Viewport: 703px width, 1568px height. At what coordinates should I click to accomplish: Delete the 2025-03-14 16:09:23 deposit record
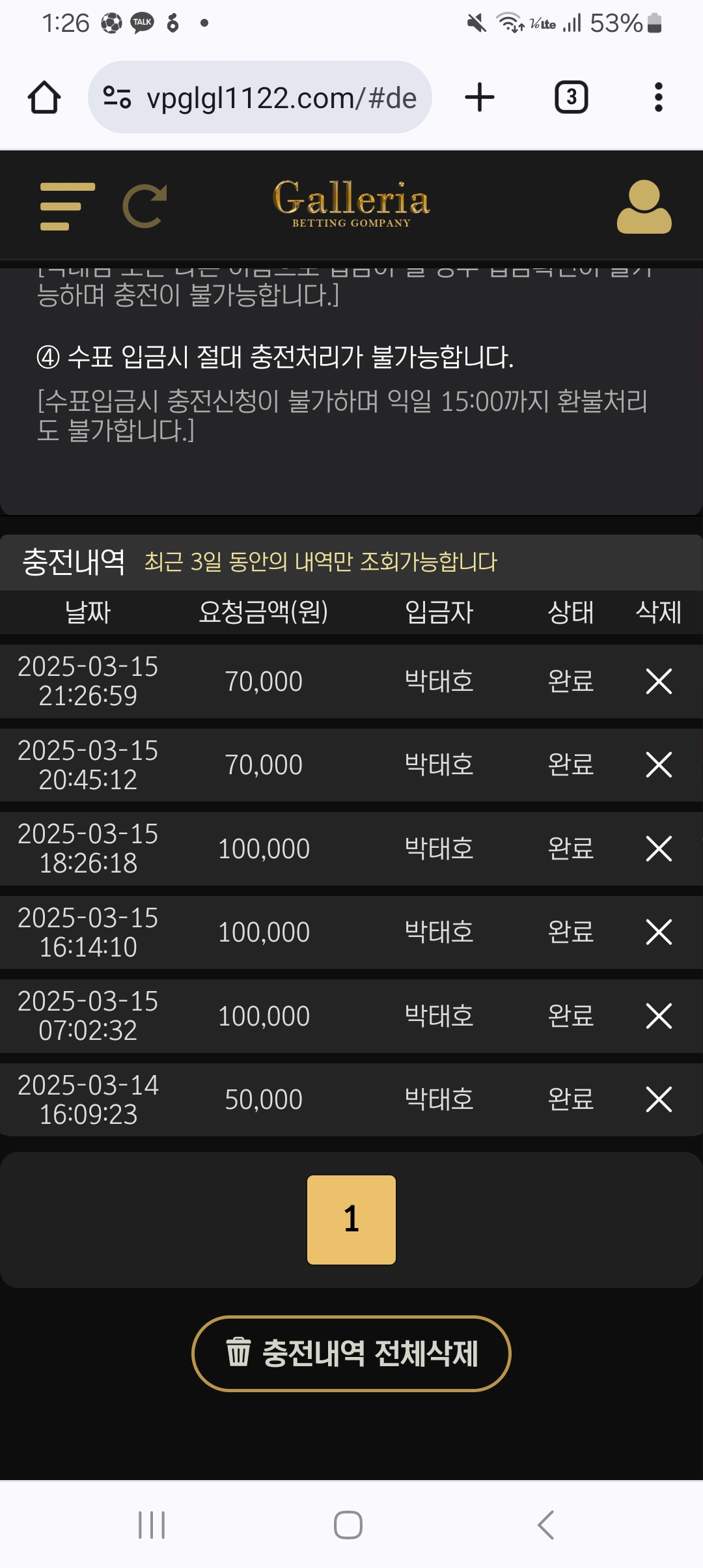point(659,1100)
